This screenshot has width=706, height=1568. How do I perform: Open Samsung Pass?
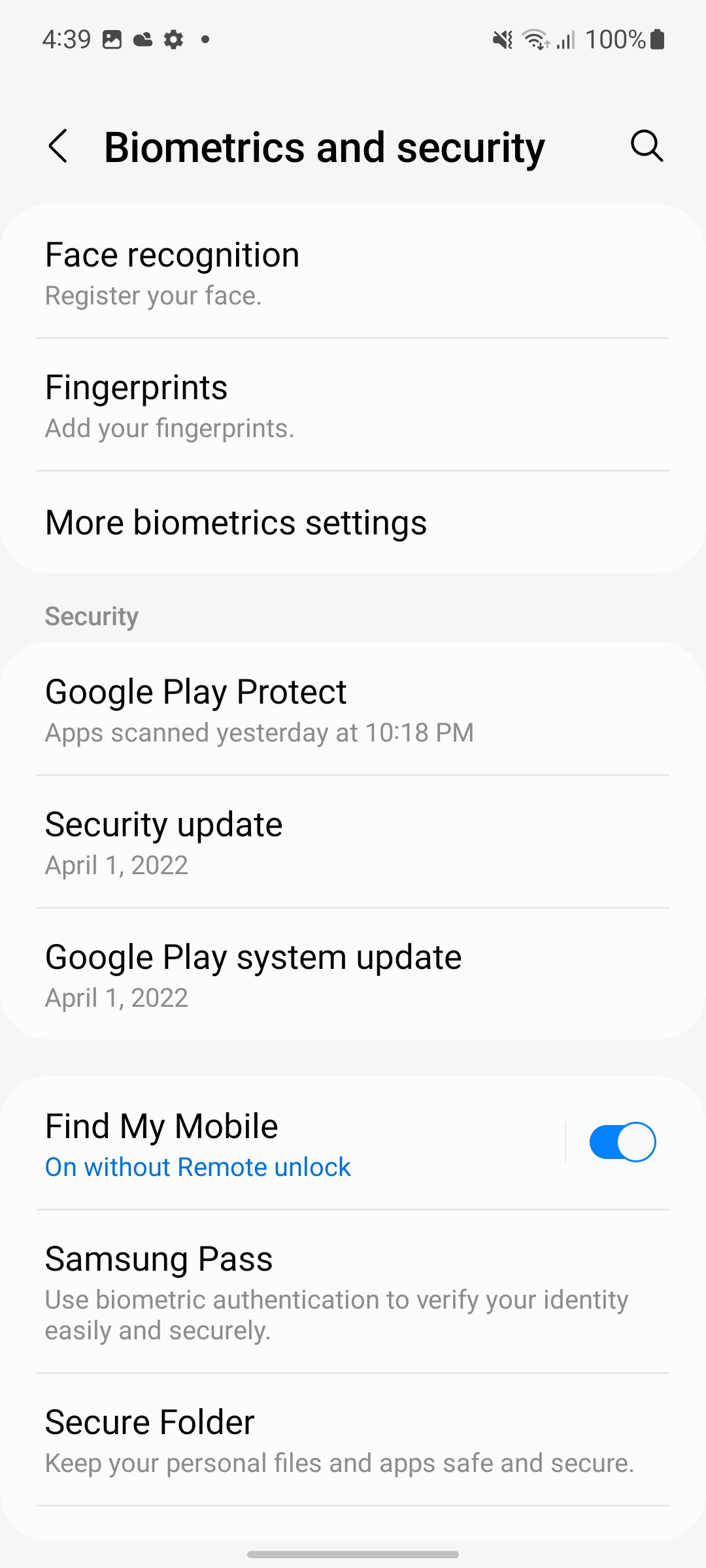click(x=353, y=1291)
